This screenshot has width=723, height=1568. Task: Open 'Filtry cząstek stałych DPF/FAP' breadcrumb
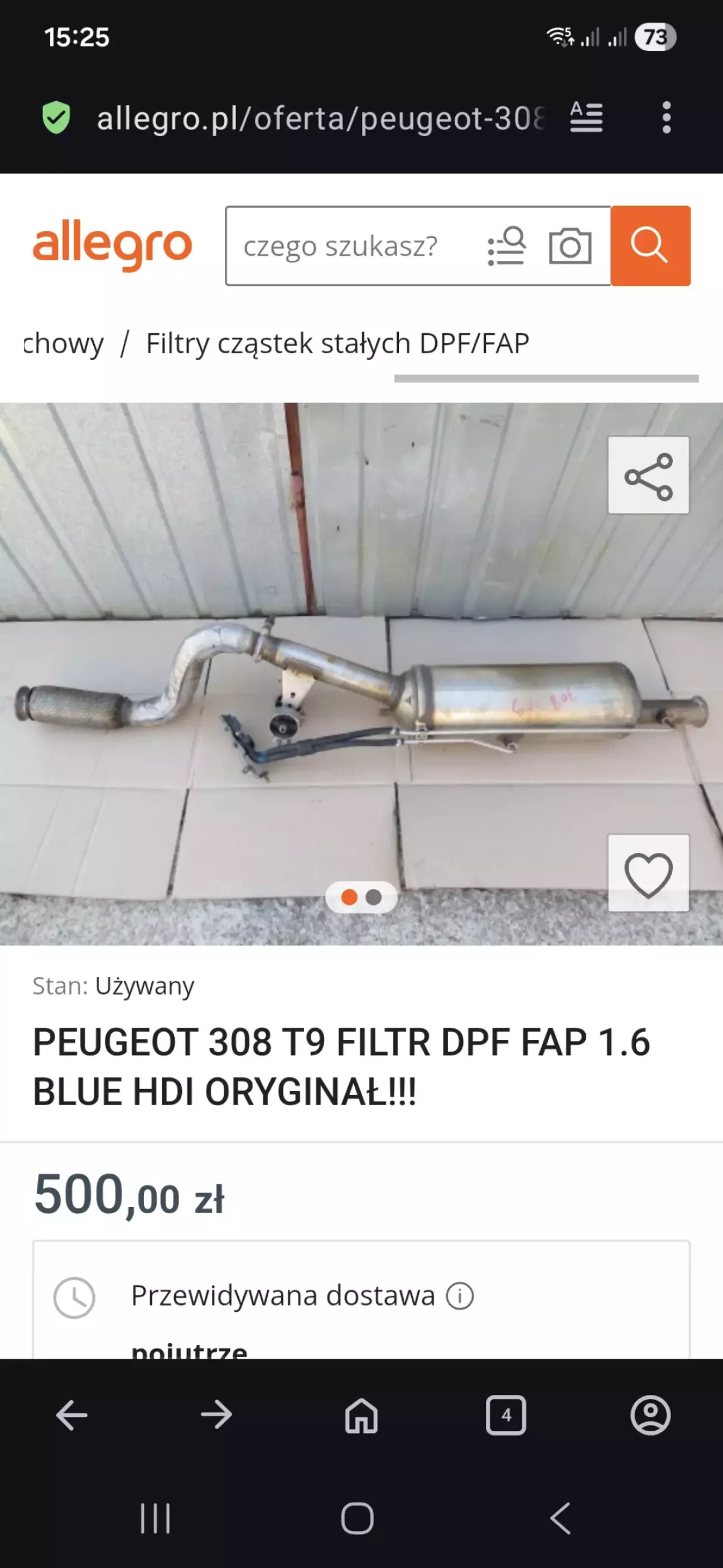(x=337, y=343)
